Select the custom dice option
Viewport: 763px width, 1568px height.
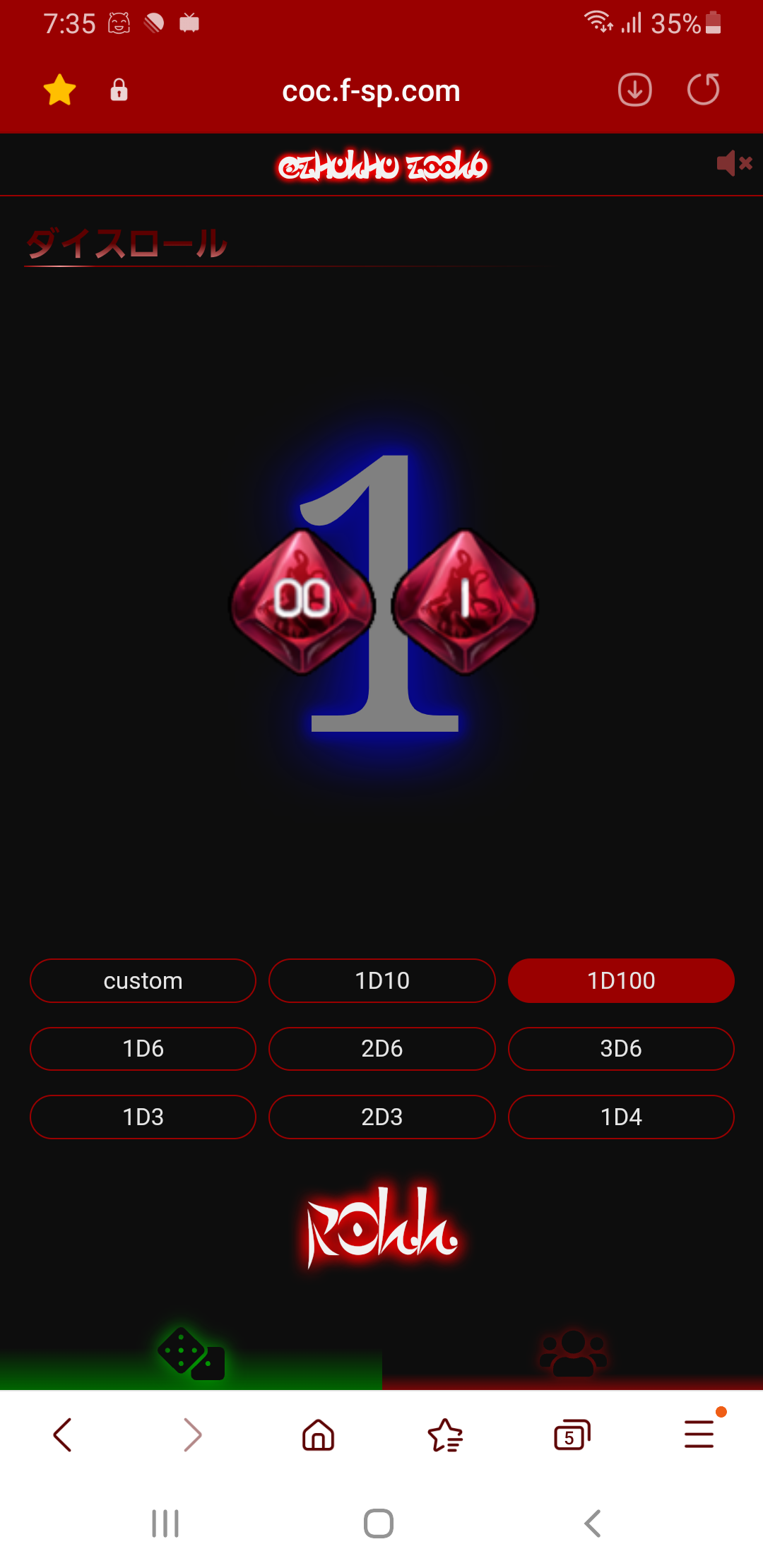pos(143,980)
